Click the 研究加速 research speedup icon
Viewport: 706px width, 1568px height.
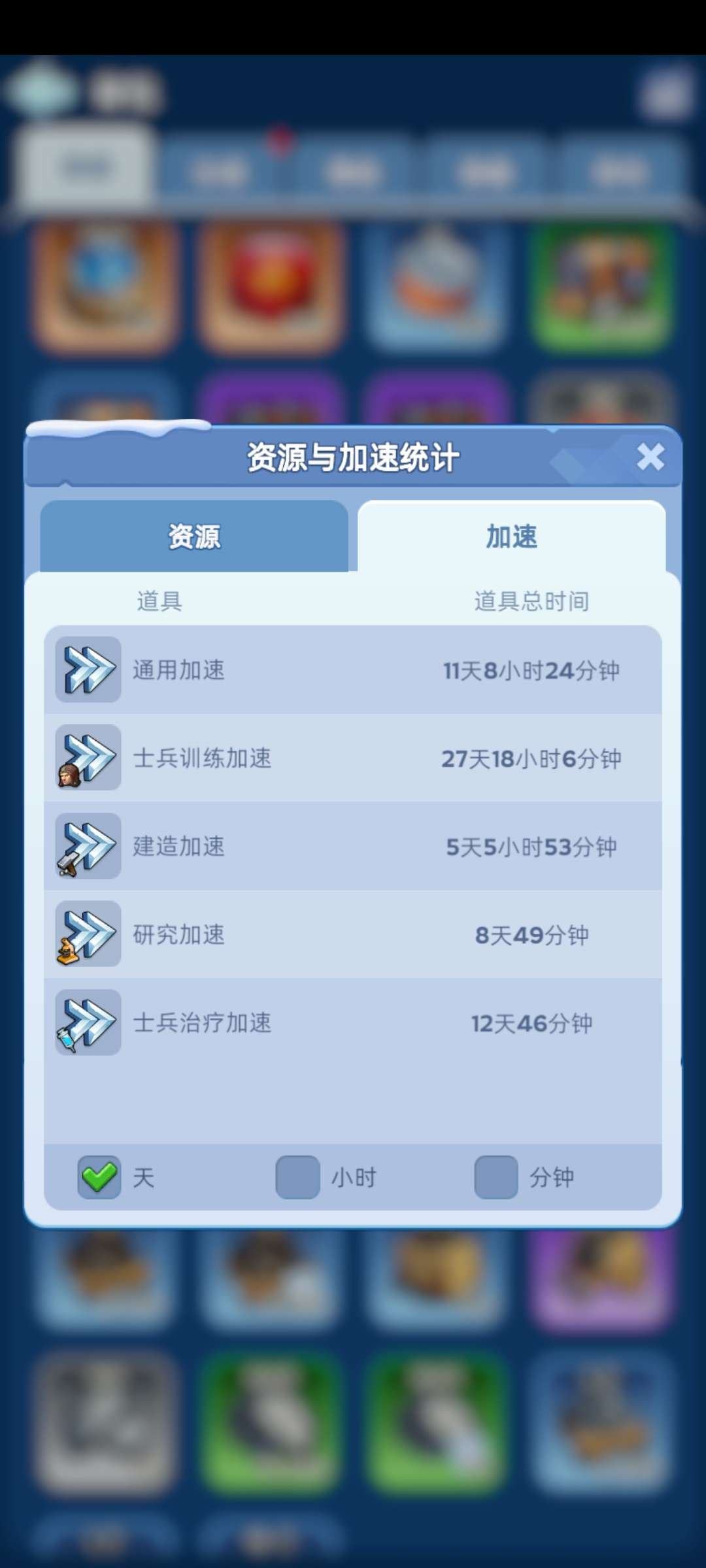(87, 934)
